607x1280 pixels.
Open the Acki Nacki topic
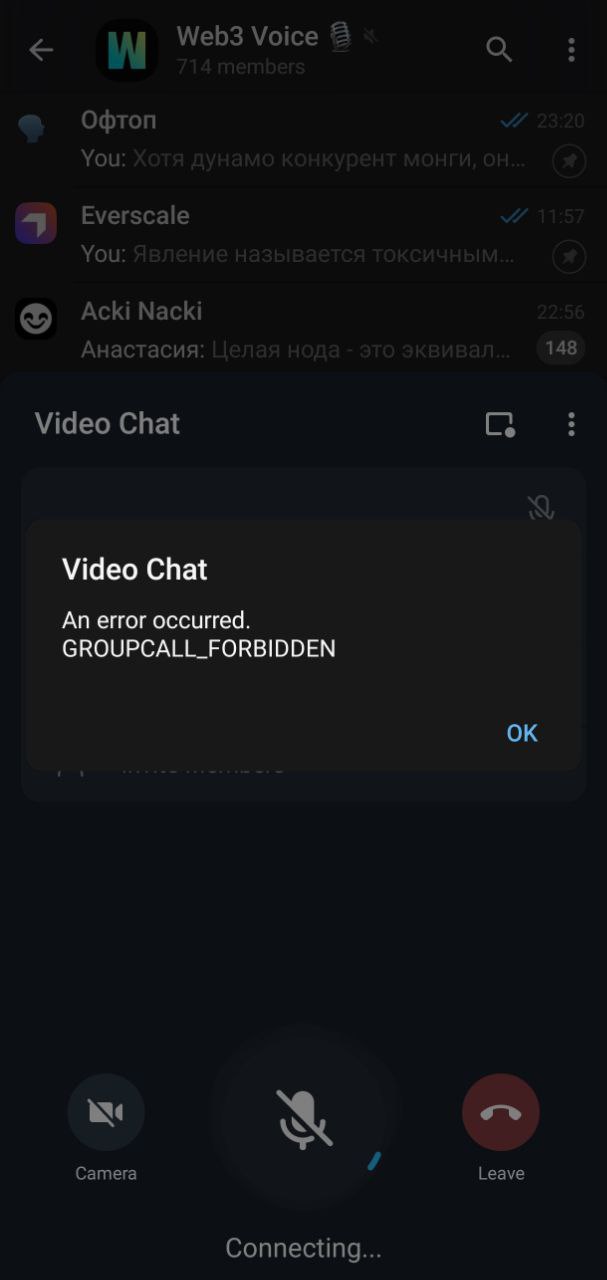[300, 330]
